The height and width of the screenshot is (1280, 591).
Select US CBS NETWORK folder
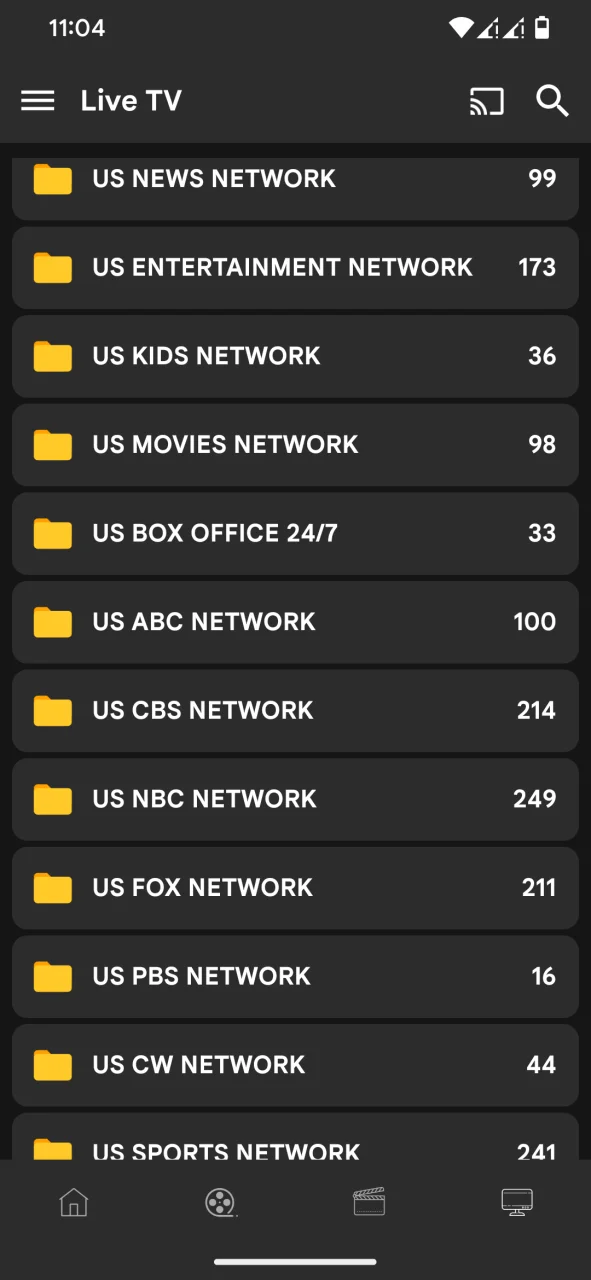coord(295,711)
